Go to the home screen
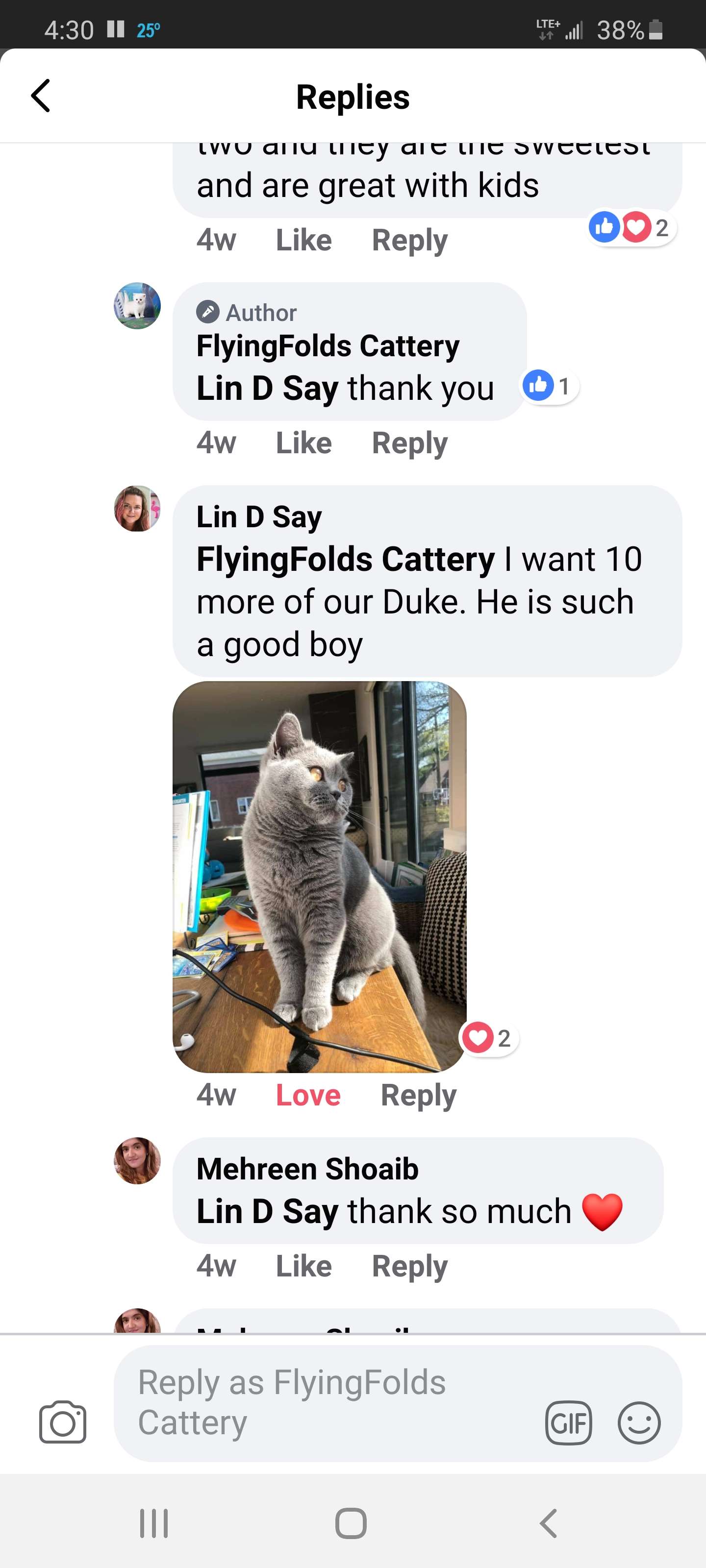Screen dimensions: 706x1568 click(x=351, y=1523)
